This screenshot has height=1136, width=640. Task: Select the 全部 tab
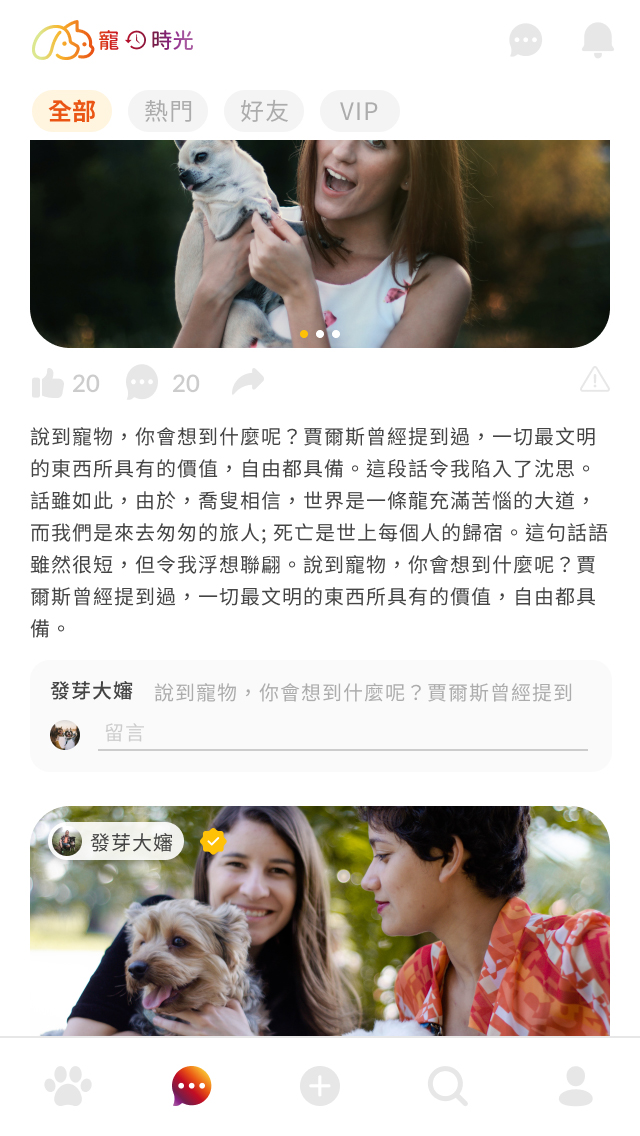point(72,111)
